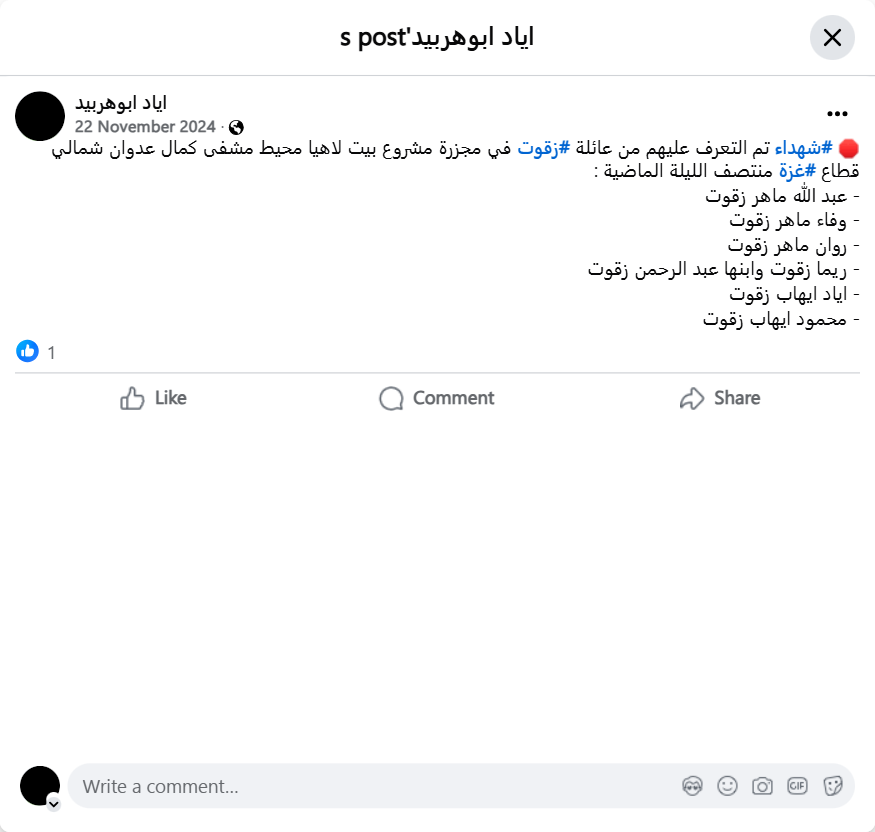Open the 22 November 2024 timestamp link
Viewport: 875px width, 832px height.
click(145, 127)
